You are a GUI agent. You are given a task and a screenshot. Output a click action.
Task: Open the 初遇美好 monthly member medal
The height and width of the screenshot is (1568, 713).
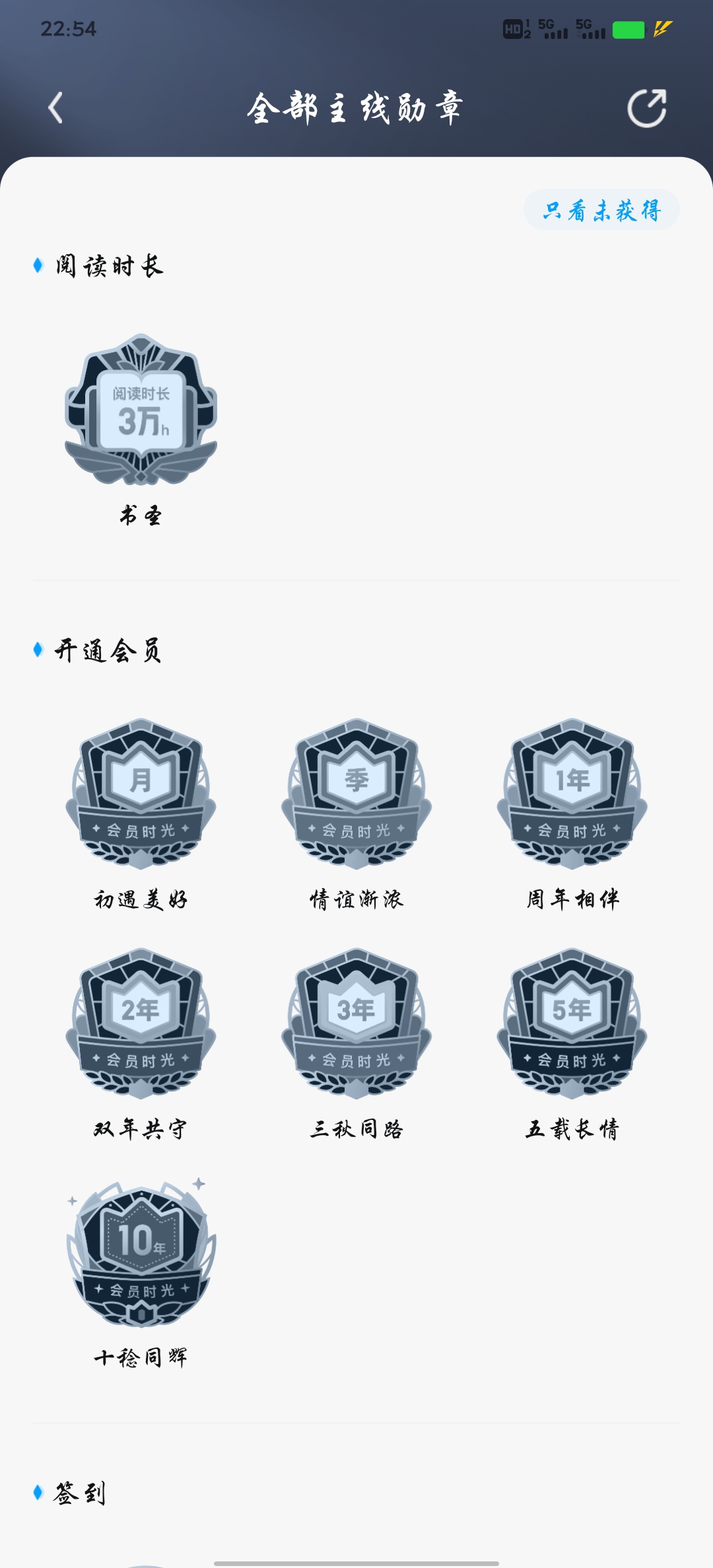141,794
